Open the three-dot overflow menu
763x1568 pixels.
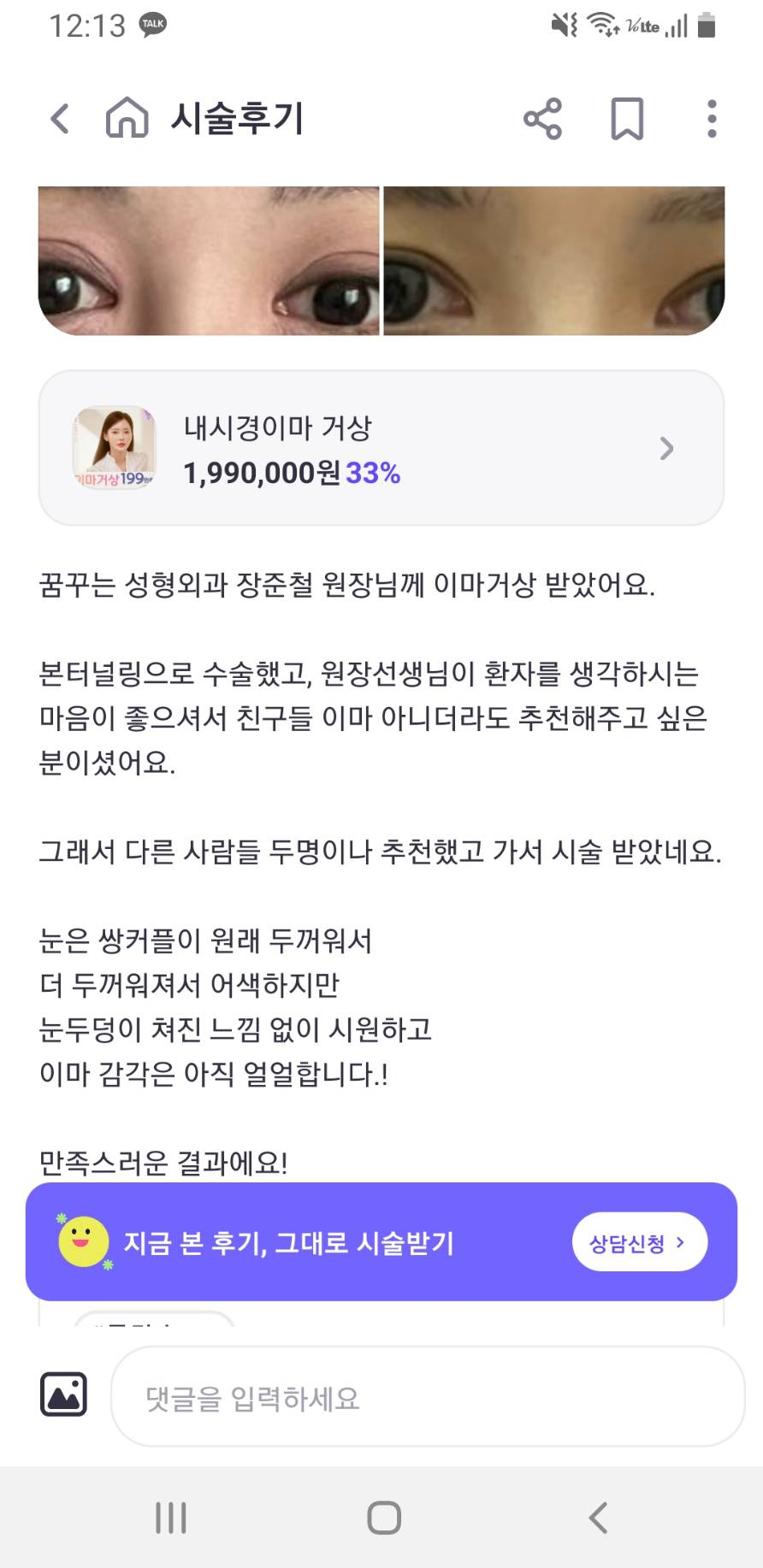tap(712, 118)
